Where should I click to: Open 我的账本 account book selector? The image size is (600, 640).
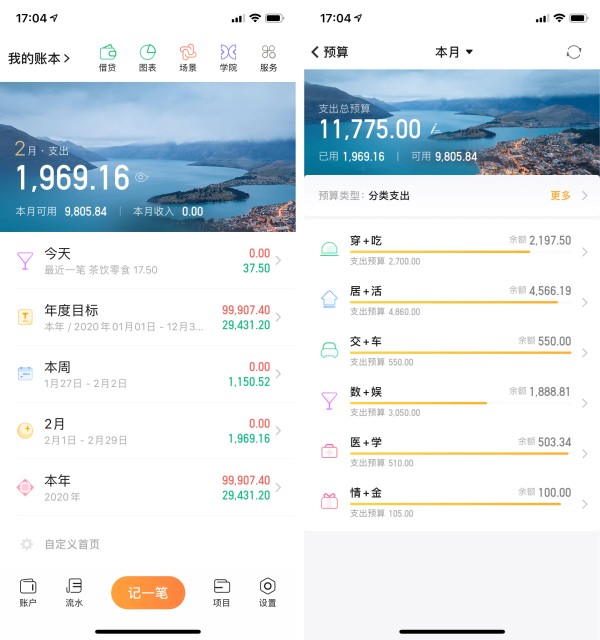pos(40,58)
